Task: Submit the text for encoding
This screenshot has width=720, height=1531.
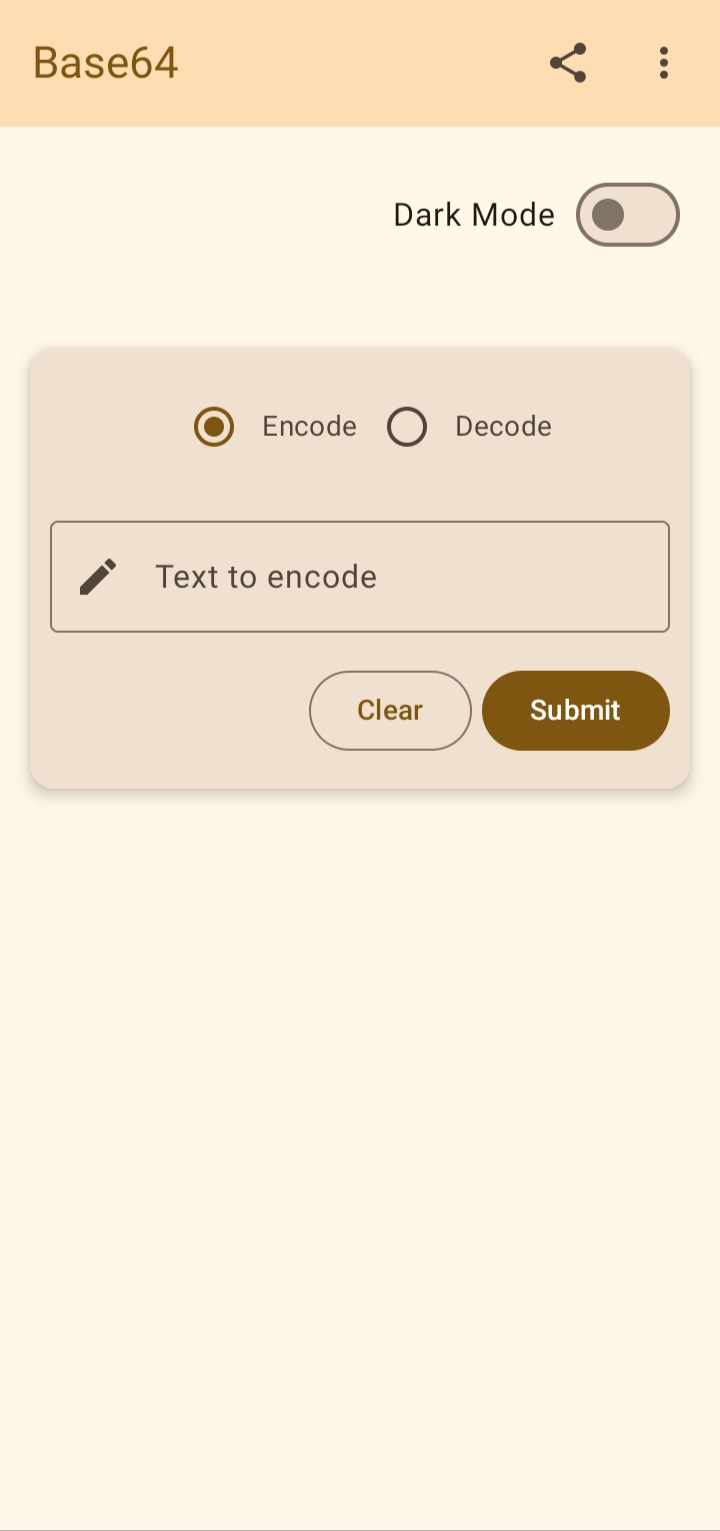Action: [575, 710]
